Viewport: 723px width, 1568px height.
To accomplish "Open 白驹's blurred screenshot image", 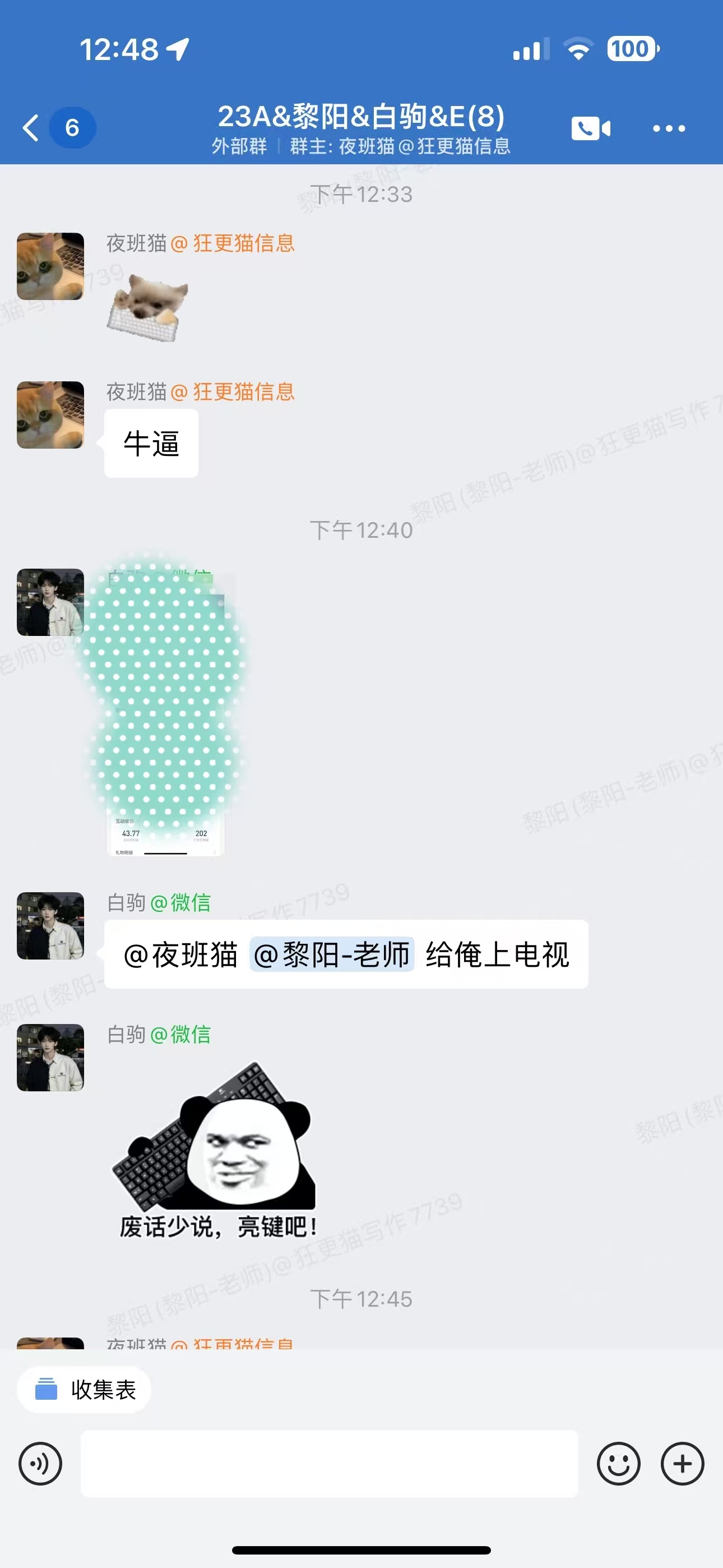I will [x=165, y=712].
